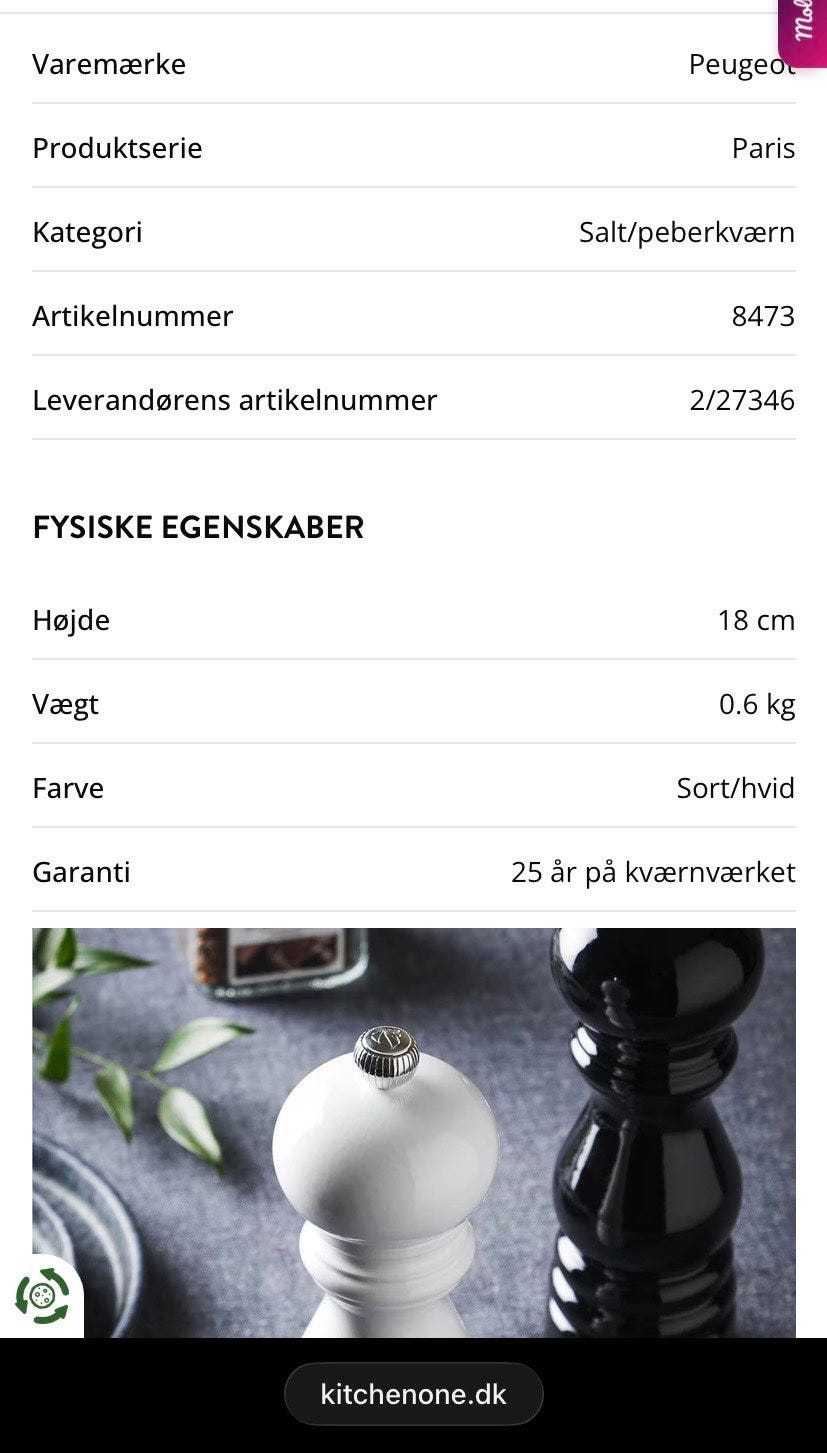Image resolution: width=827 pixels, height=1453 pixels.
Task: Toggle the Garanti warranty row
Action: [413, 872]
